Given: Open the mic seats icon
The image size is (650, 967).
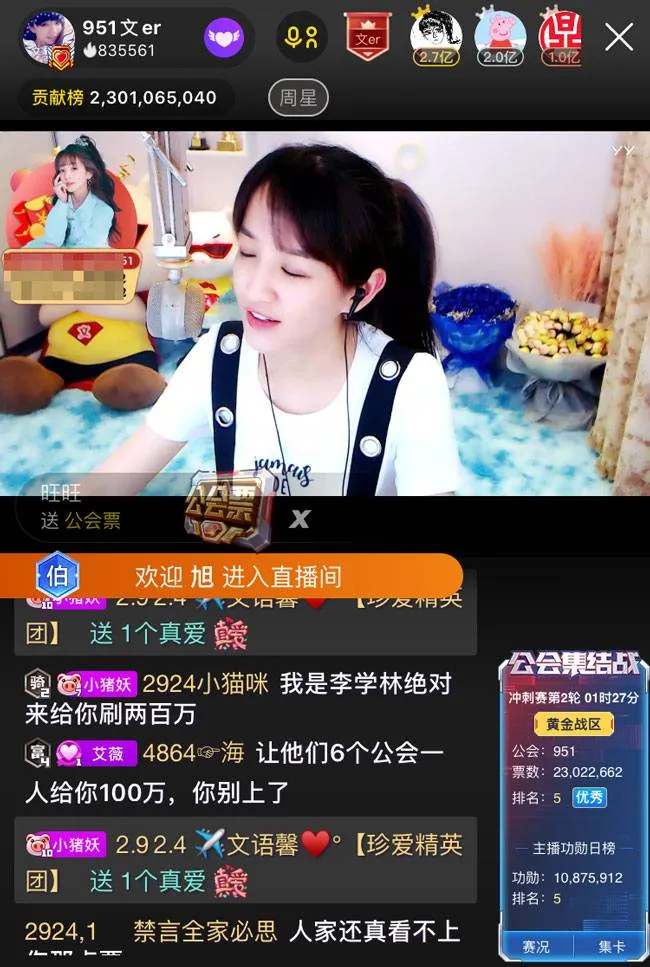Looking at the screenshot, I should (x=301, y=38).
